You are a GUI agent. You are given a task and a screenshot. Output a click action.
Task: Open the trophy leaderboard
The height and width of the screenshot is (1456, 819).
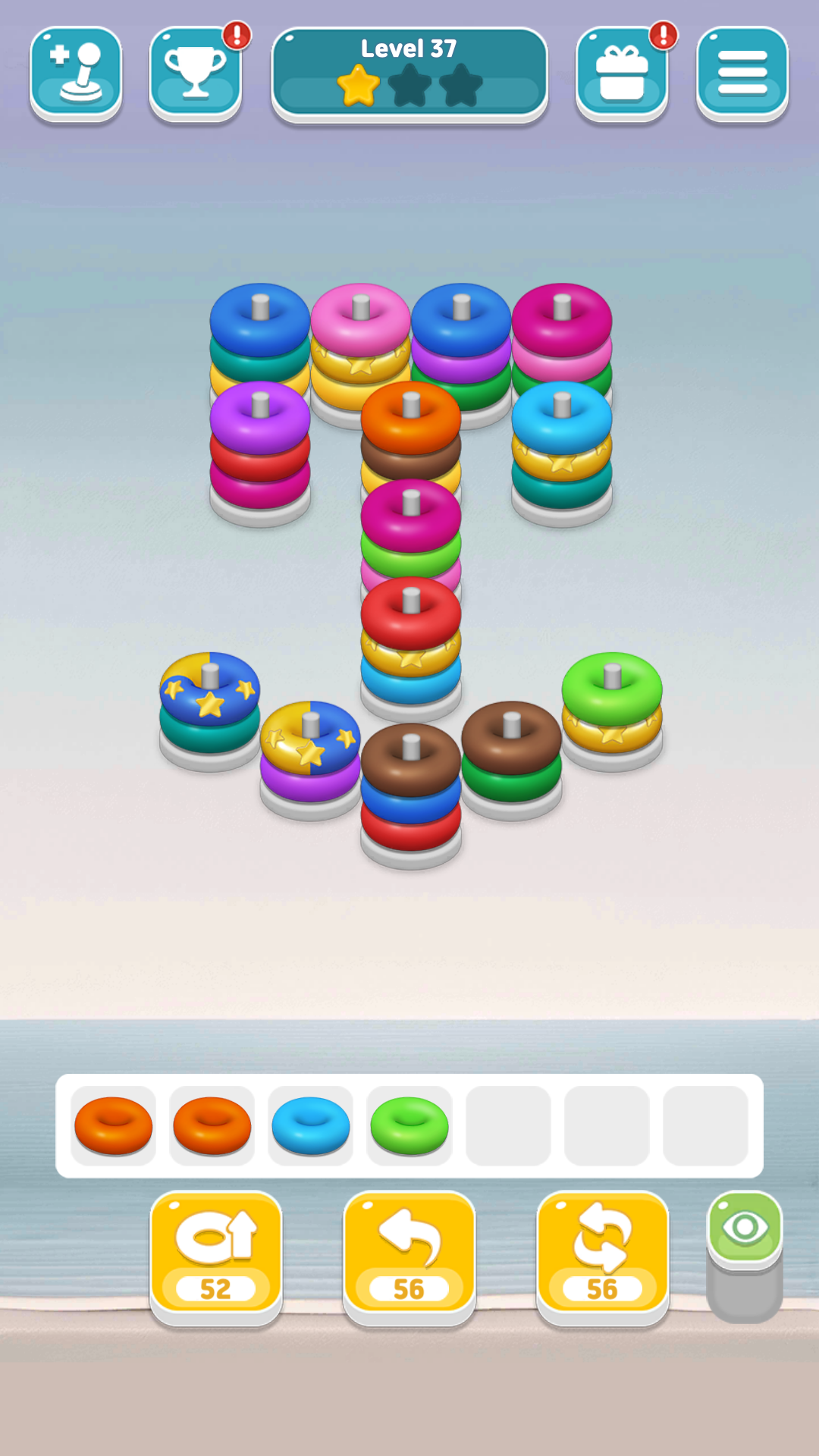[196, 73]
